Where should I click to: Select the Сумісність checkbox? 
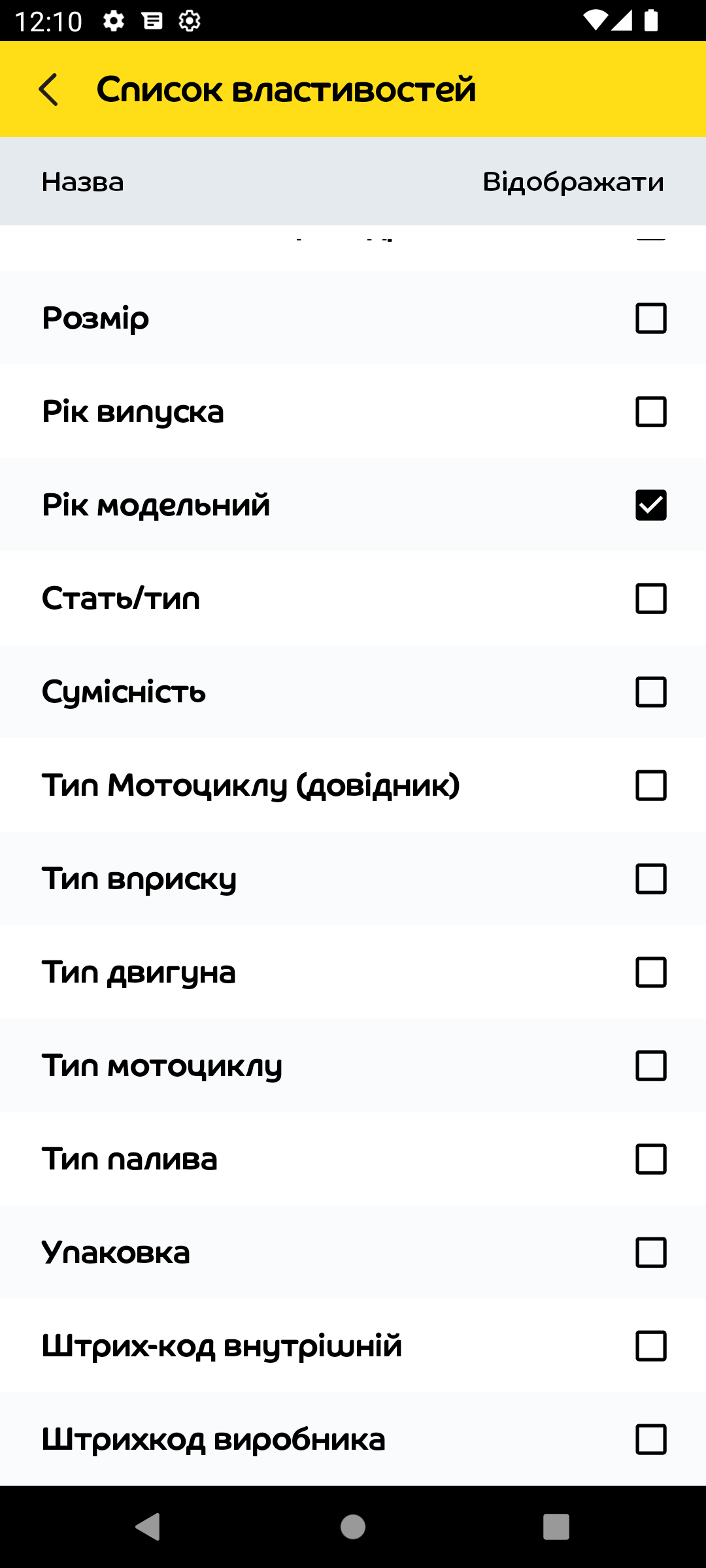pyautogui.click(x=650, y=692)
